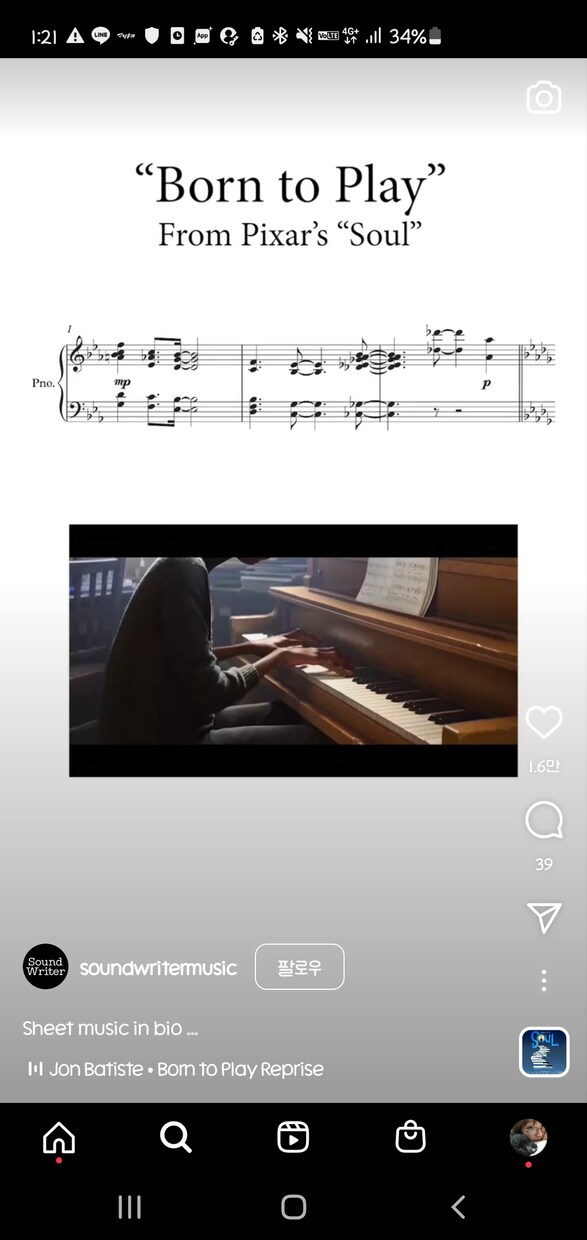Share this reel via the send icon
587x1240 pixels.
point(544,917)
